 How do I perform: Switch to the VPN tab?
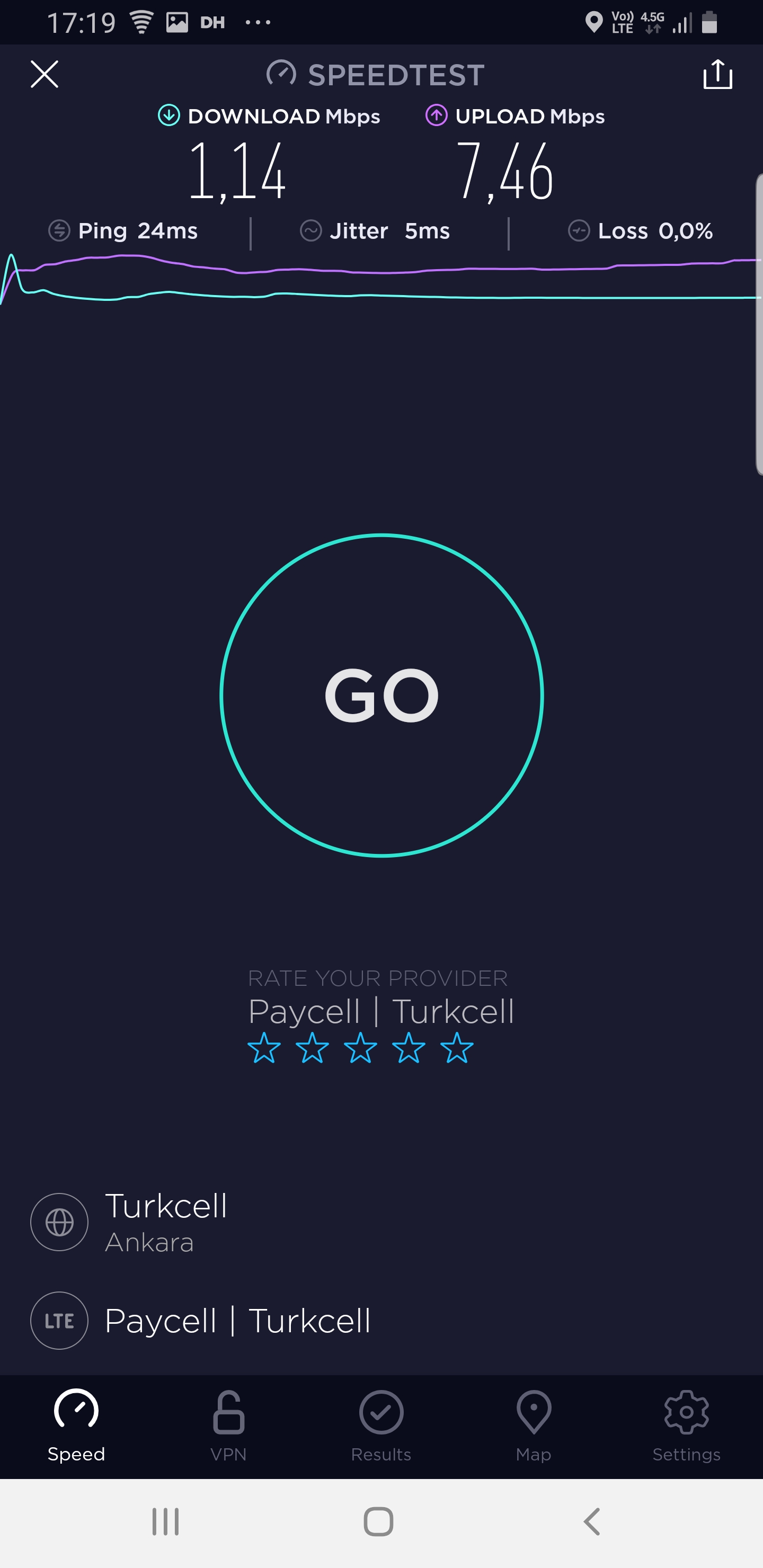click(x=228, y=1426)
